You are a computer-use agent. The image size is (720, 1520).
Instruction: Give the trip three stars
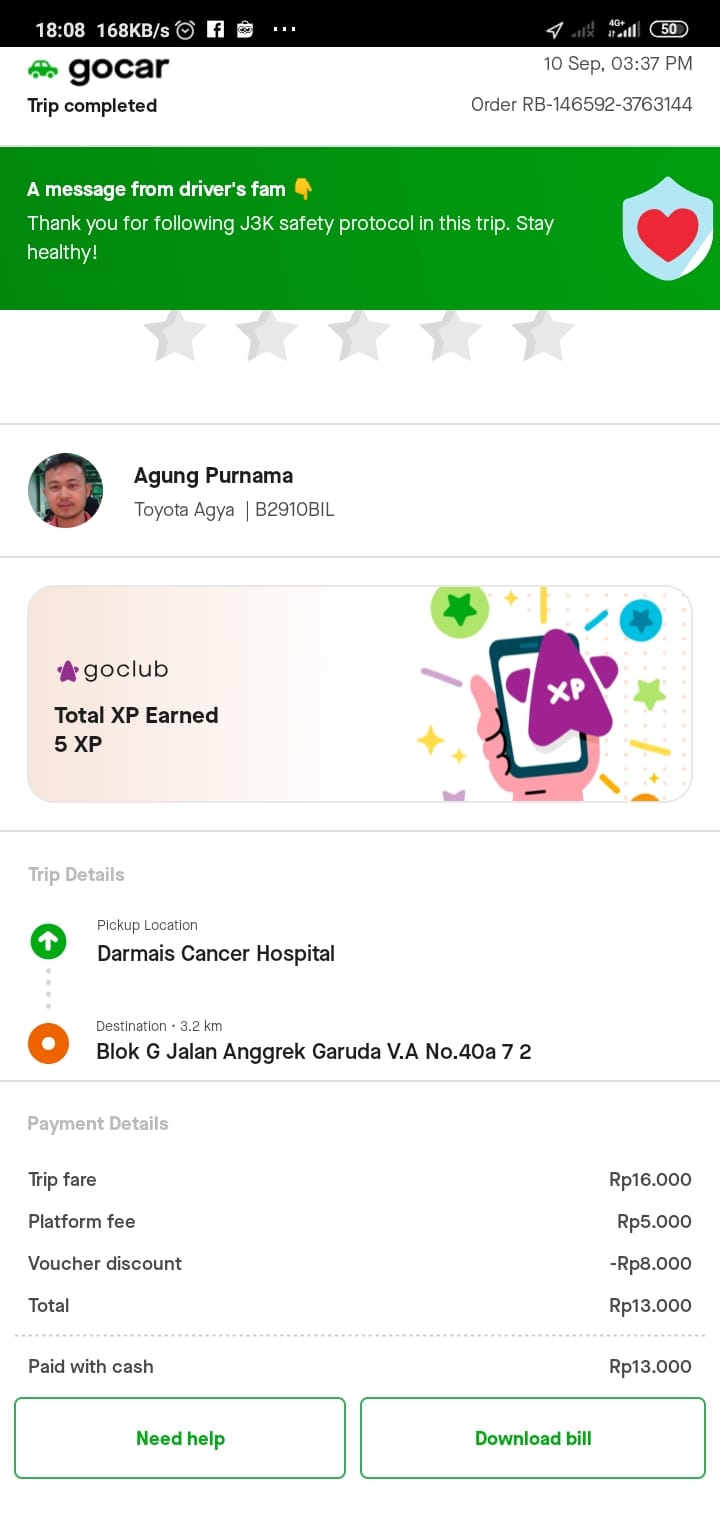[359, 336]
